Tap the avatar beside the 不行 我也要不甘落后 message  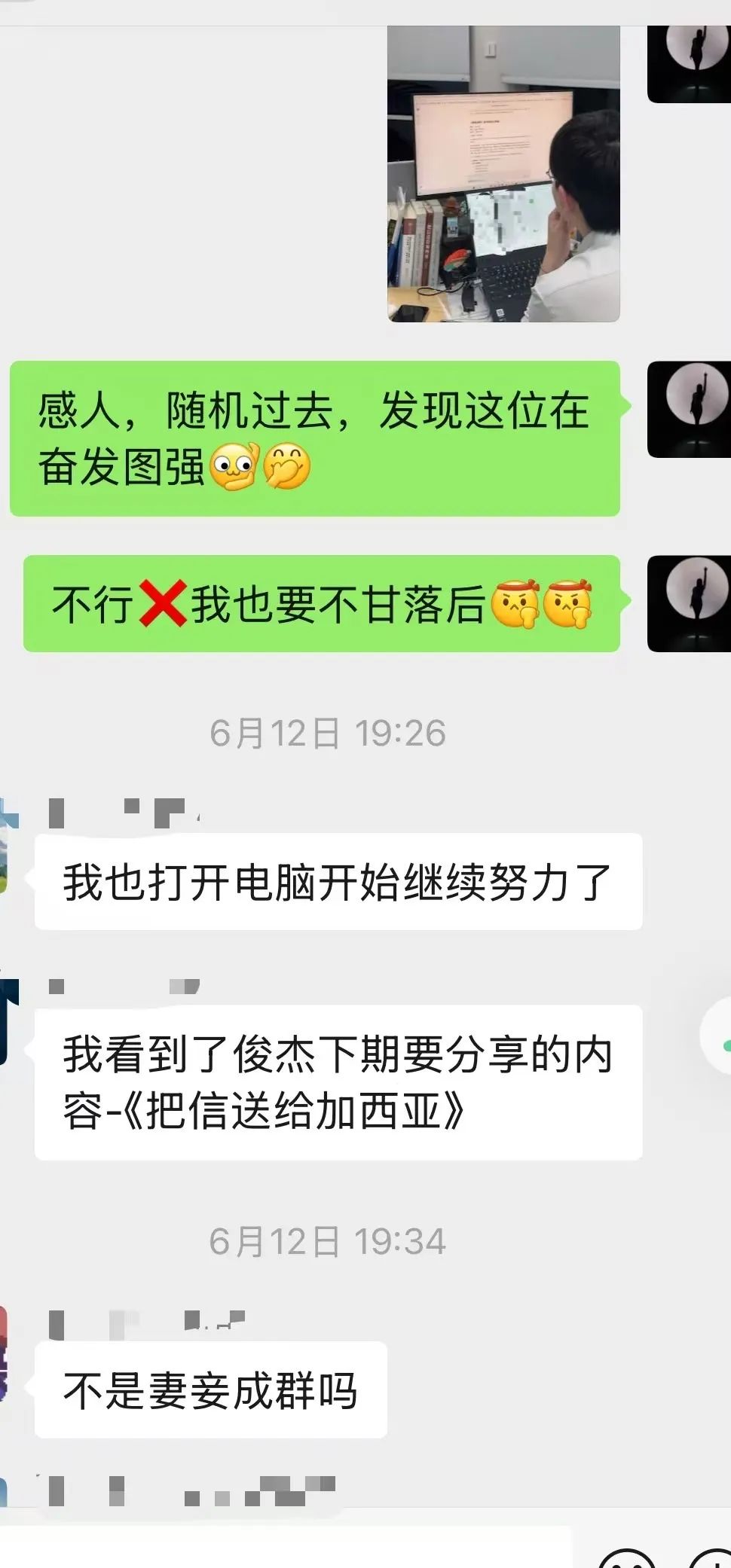point(690,603)
